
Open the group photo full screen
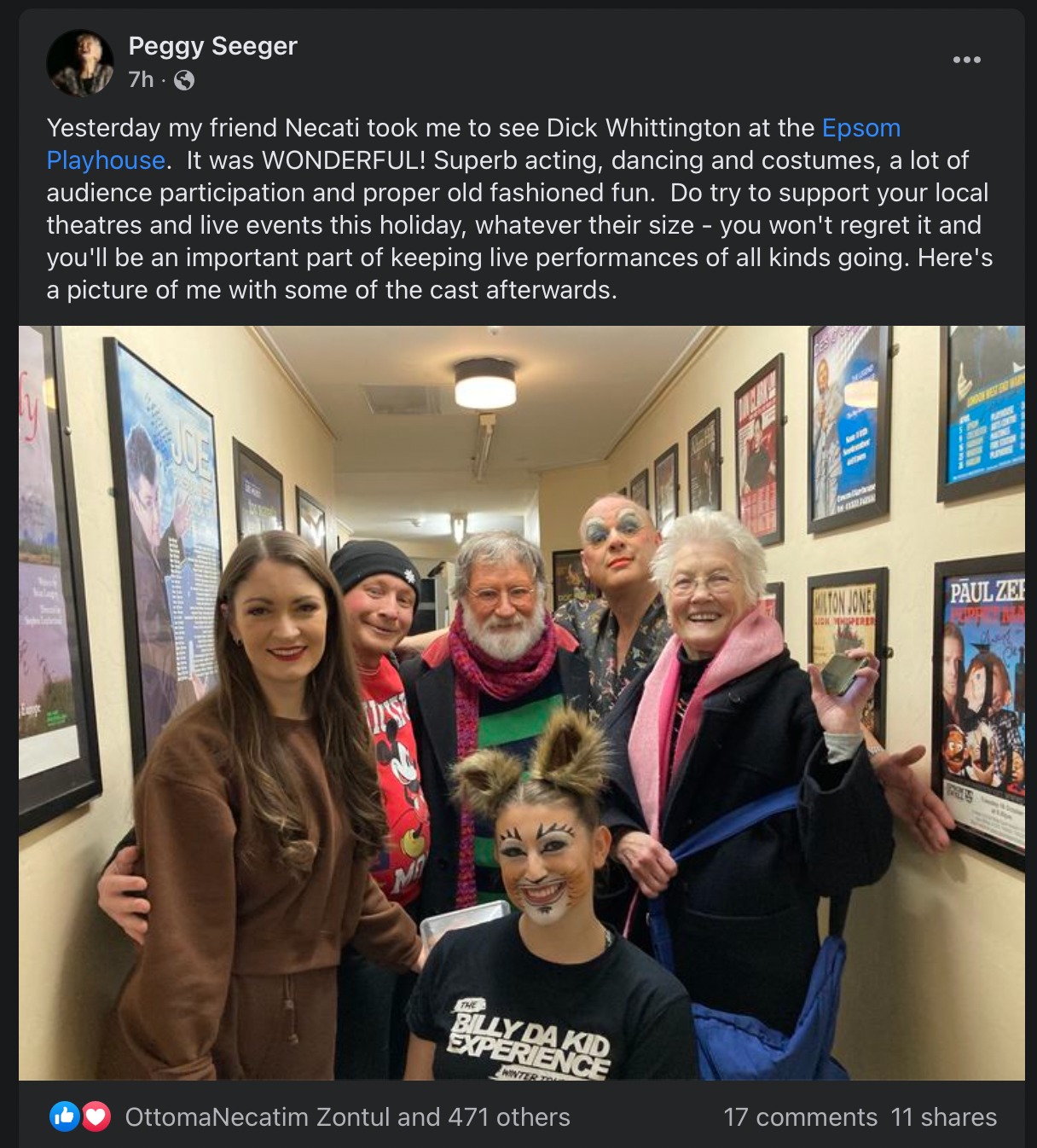click(521, 703)
